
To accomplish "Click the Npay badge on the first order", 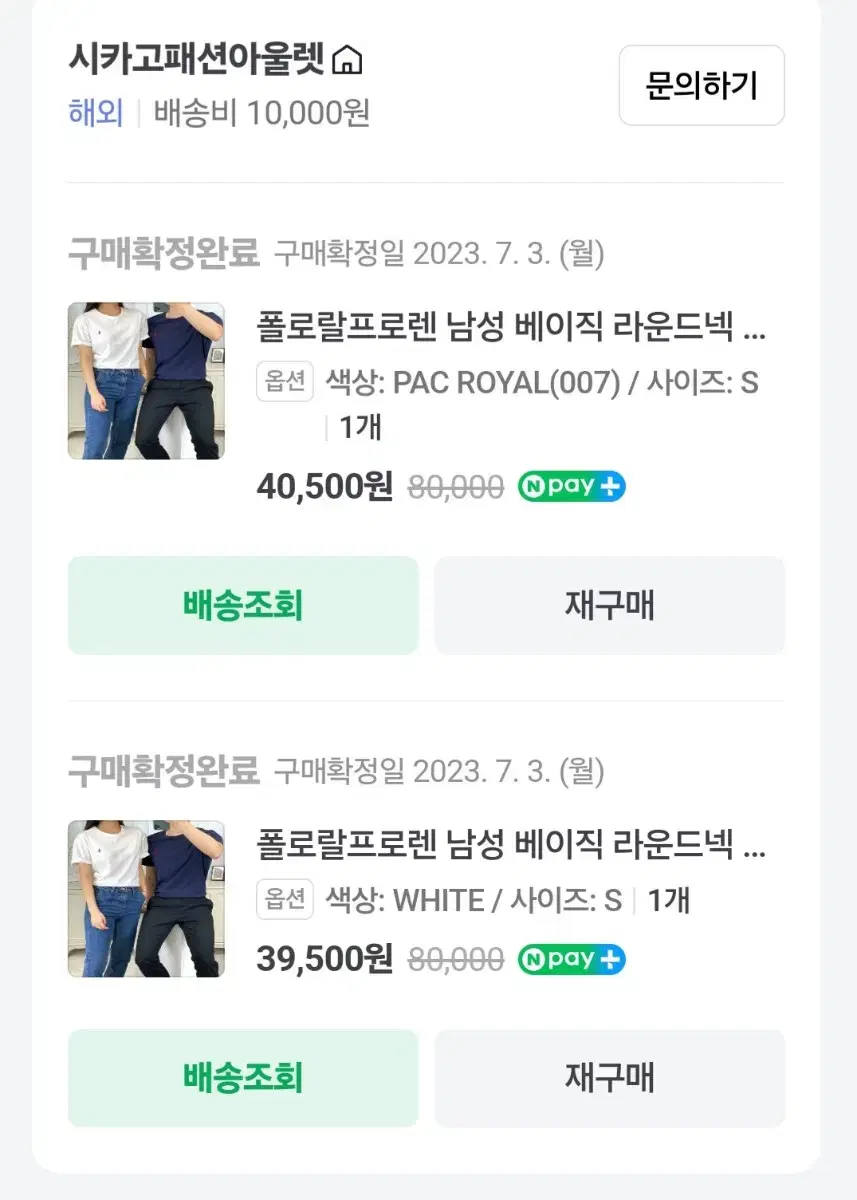I will click(570, 486).
